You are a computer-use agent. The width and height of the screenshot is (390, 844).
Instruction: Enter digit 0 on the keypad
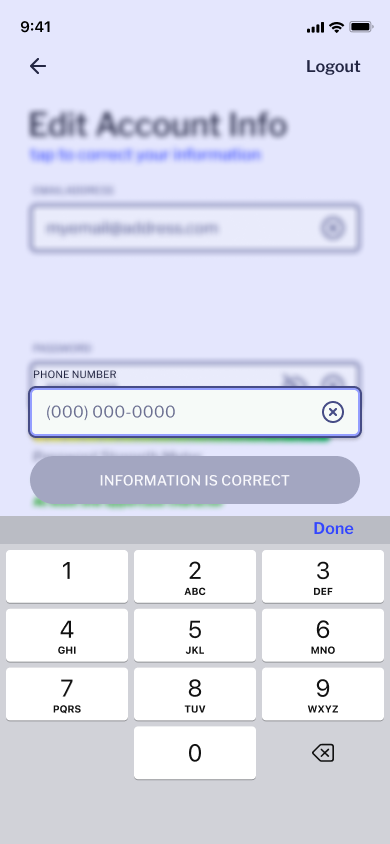[x=195, y=752]
